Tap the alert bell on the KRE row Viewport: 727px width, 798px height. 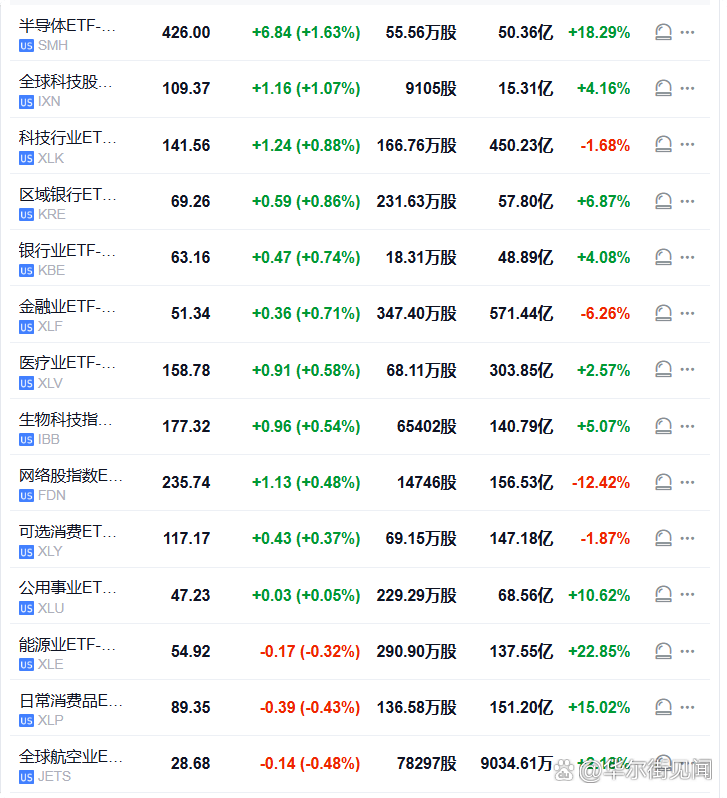[x=663, y=202]
